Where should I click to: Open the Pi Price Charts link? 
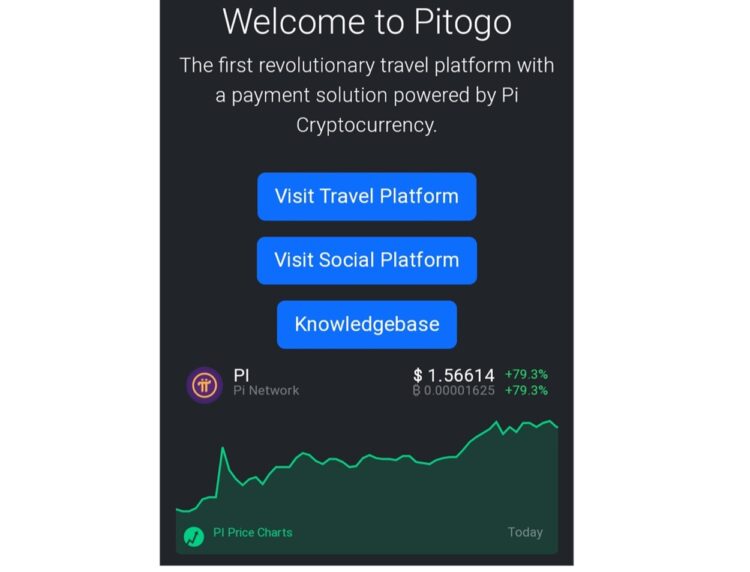[252, 533]
